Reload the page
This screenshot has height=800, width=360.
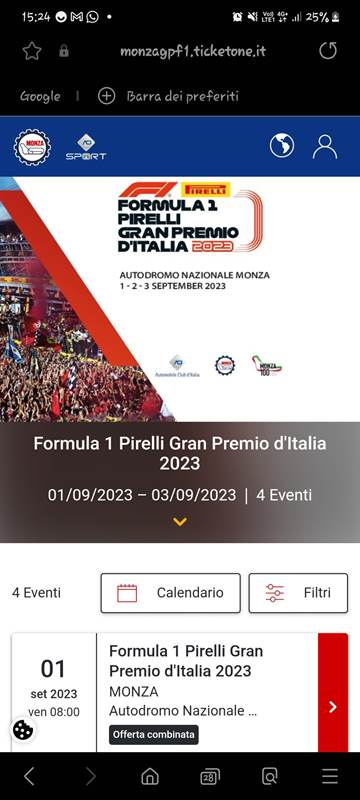pyautogui.click(x=328, y=51)
